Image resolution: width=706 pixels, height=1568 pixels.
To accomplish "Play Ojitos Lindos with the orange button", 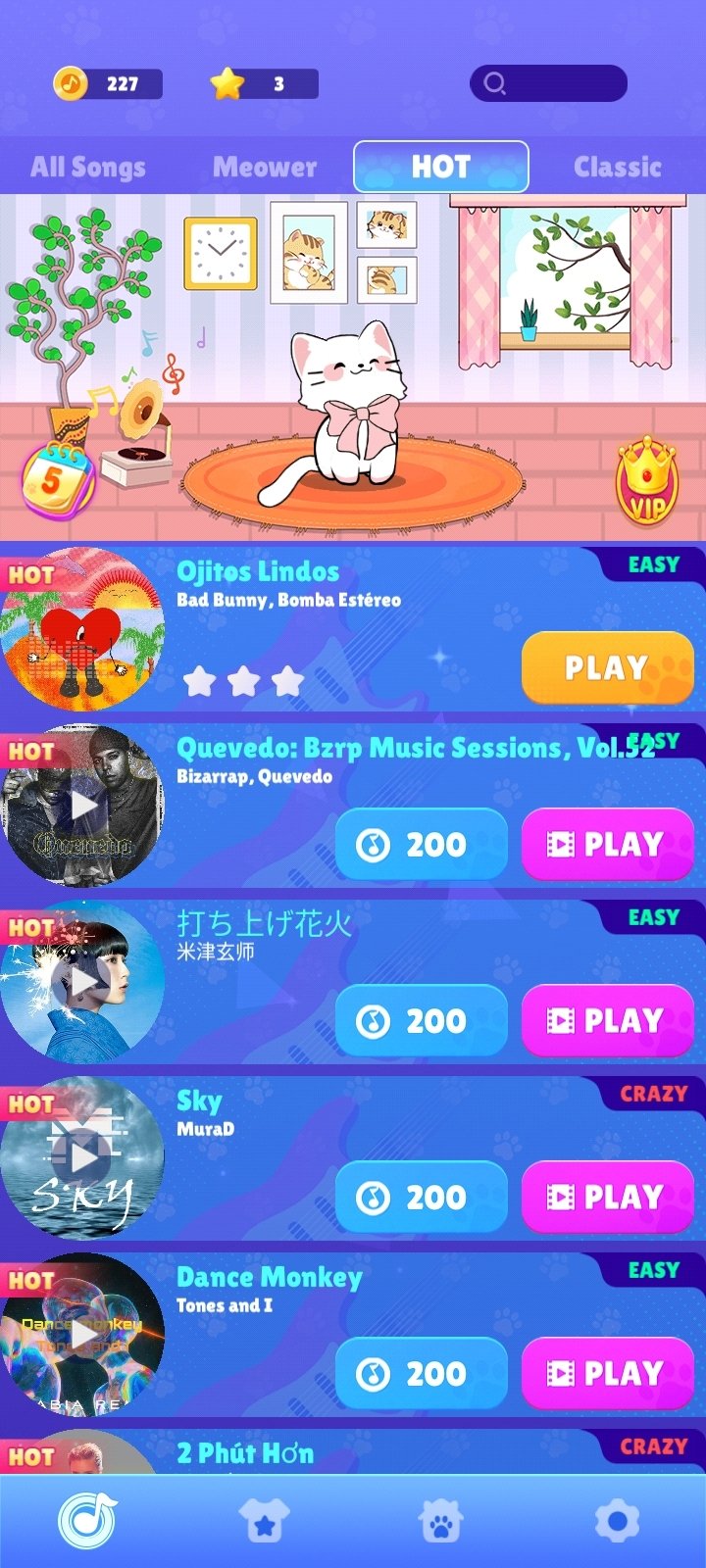I will coord(608,668).
